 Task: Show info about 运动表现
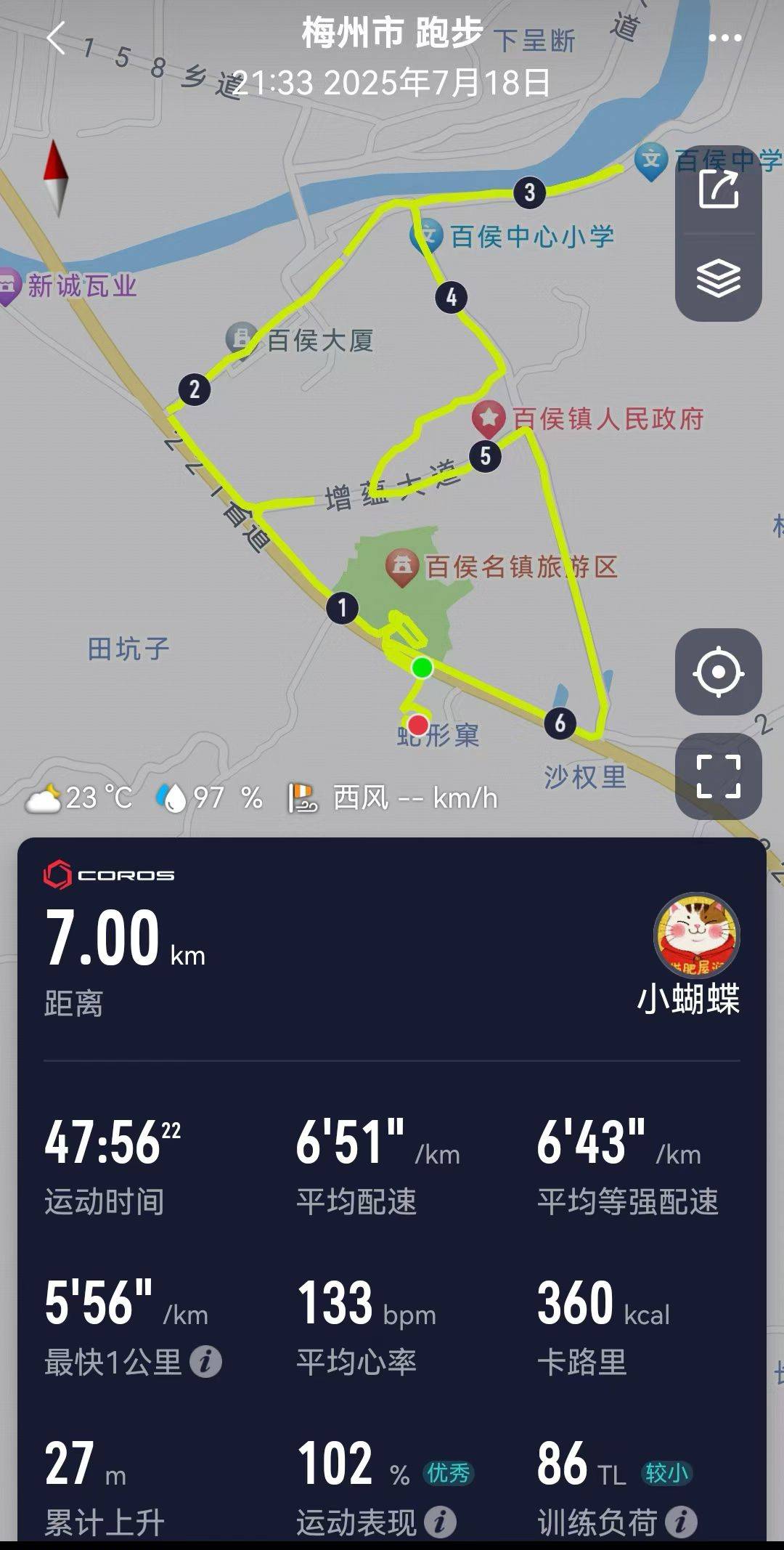tap(440, 1522)
